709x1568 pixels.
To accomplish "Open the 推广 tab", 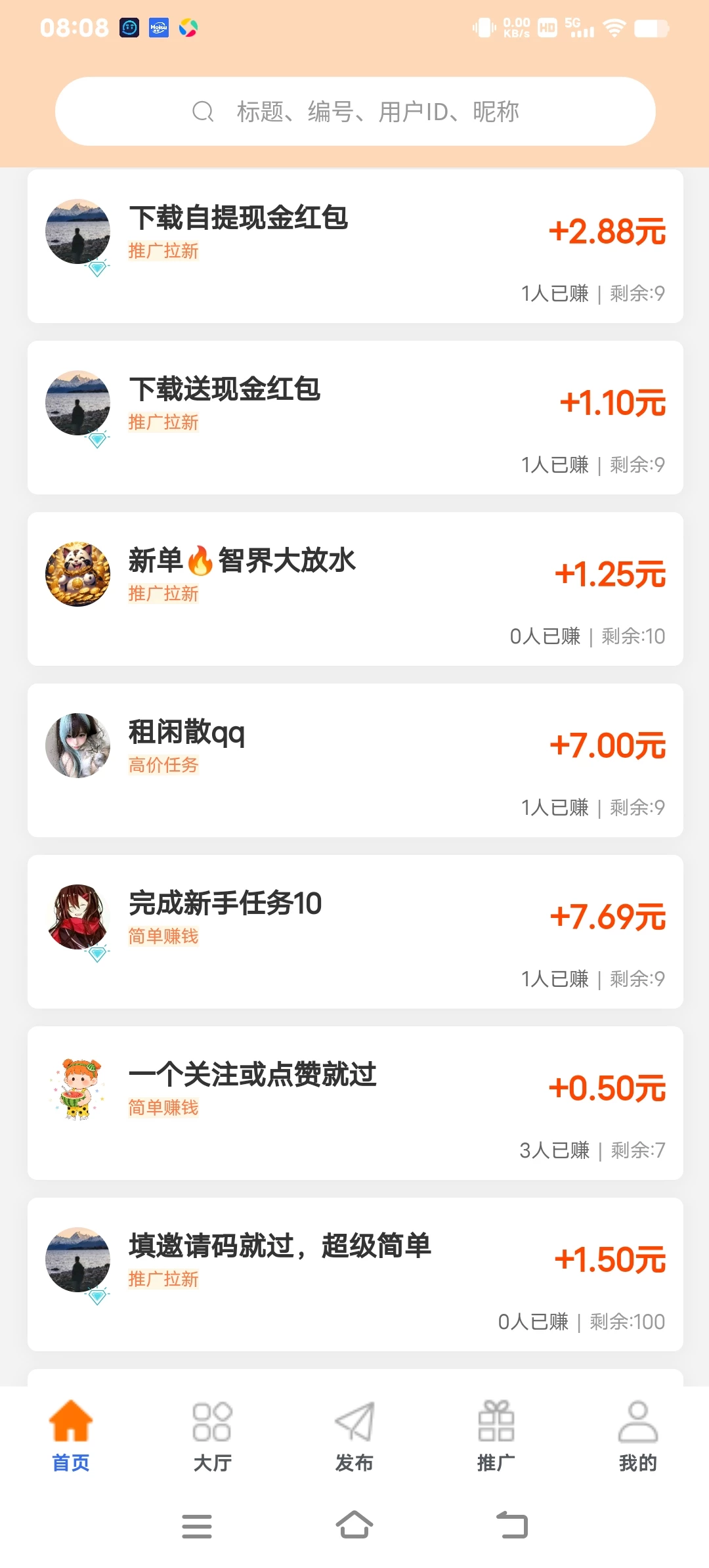I will coord(496,1435).
